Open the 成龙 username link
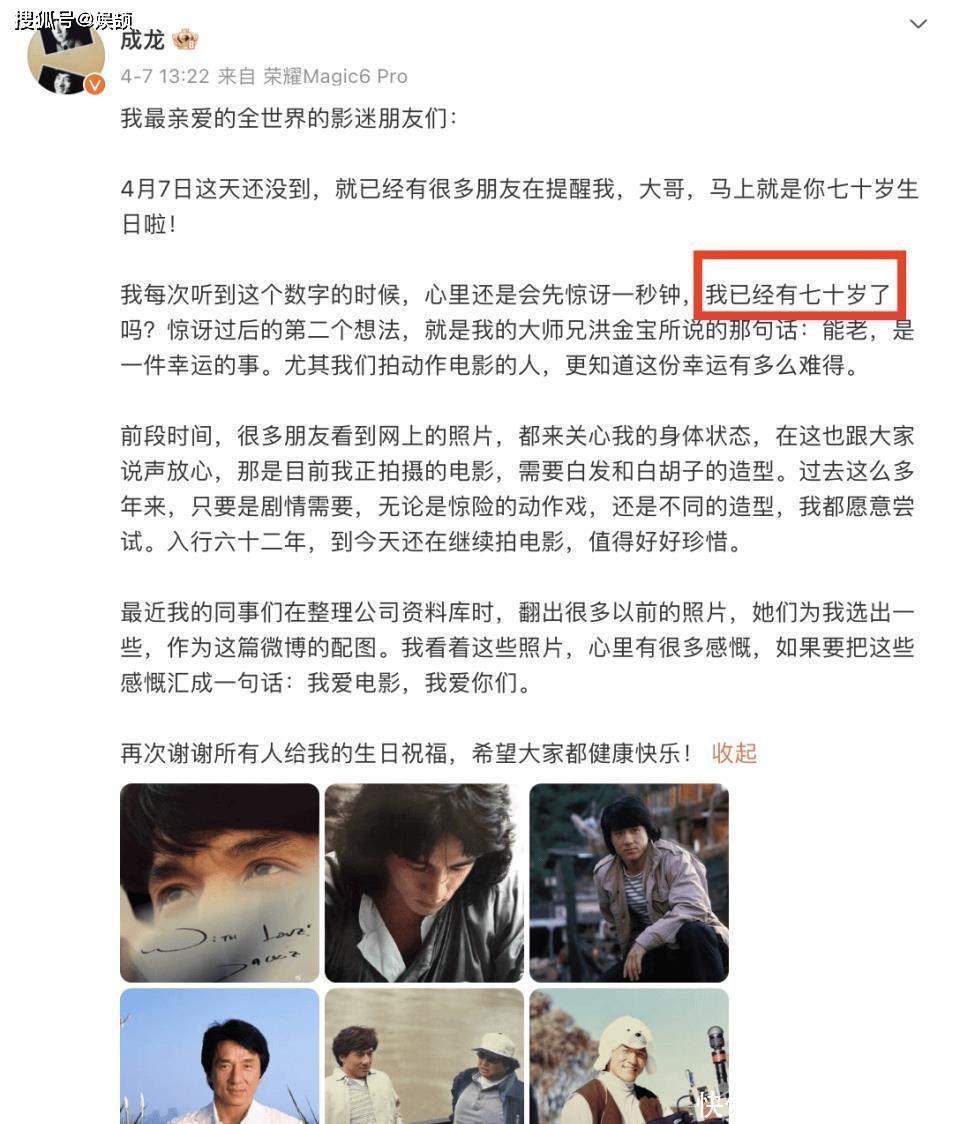This screenshot has width=960, height=1124. (x=142, y=40)
